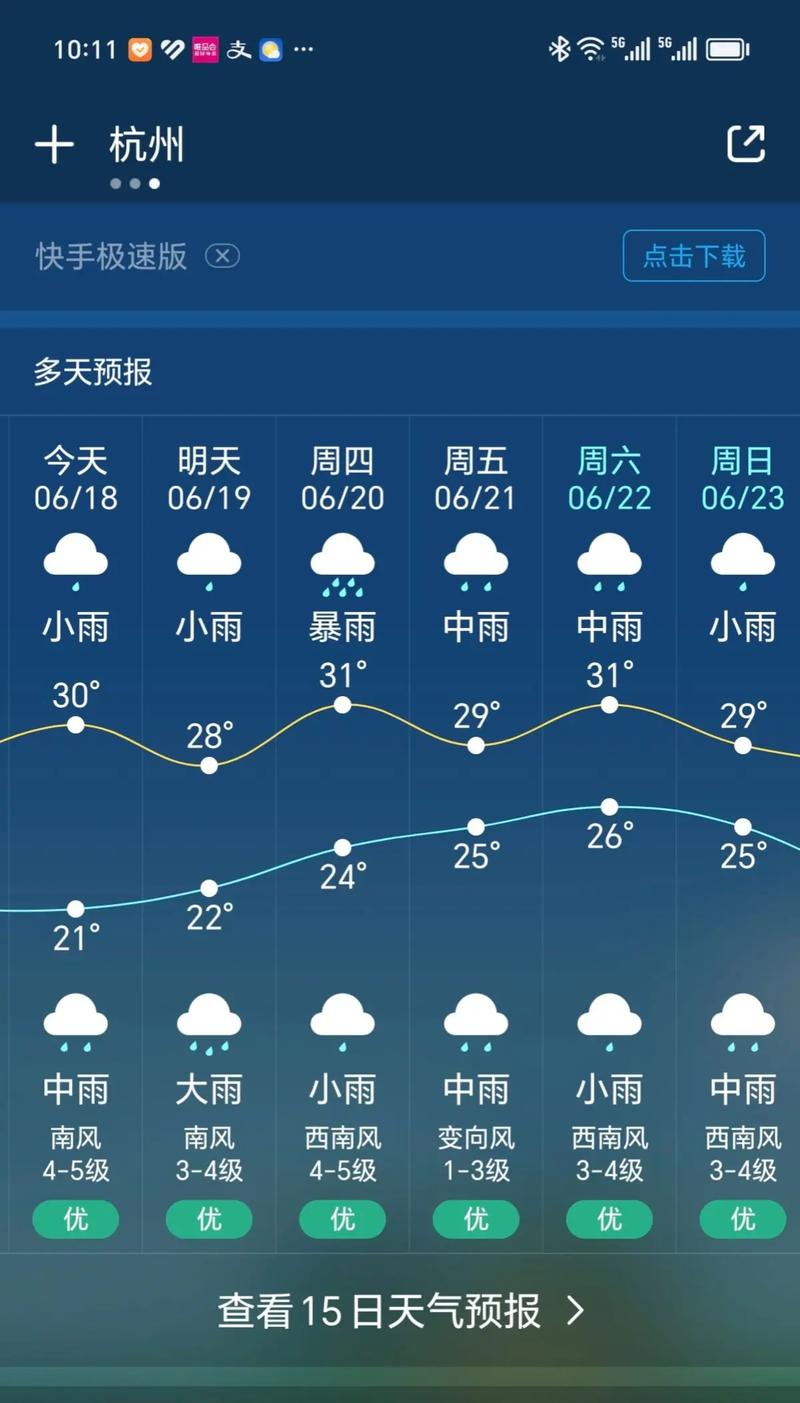Tap the add city plus icon

pyautogui.click(x=55, y=144)
